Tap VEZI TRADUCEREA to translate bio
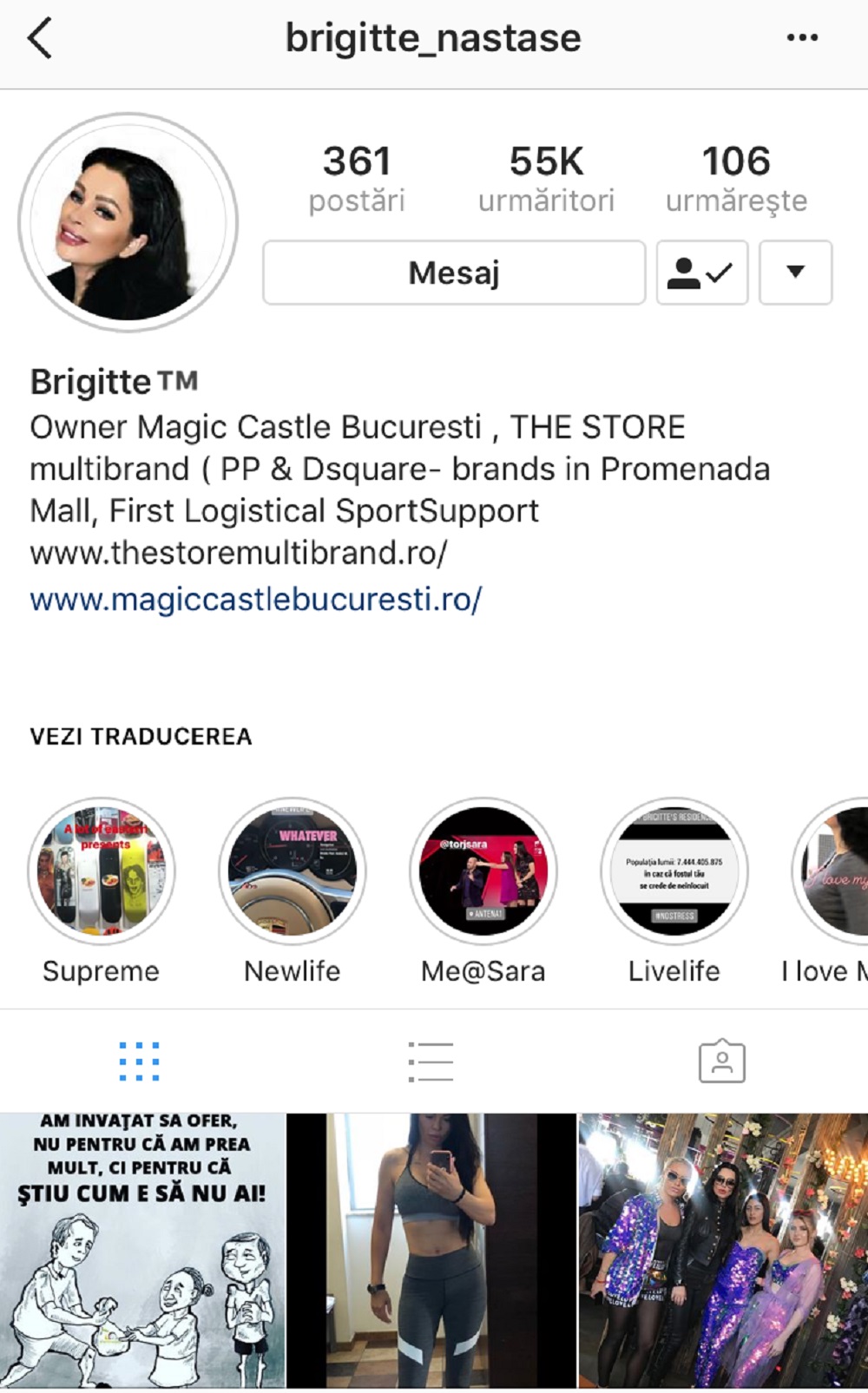 (x=141, y=737)
